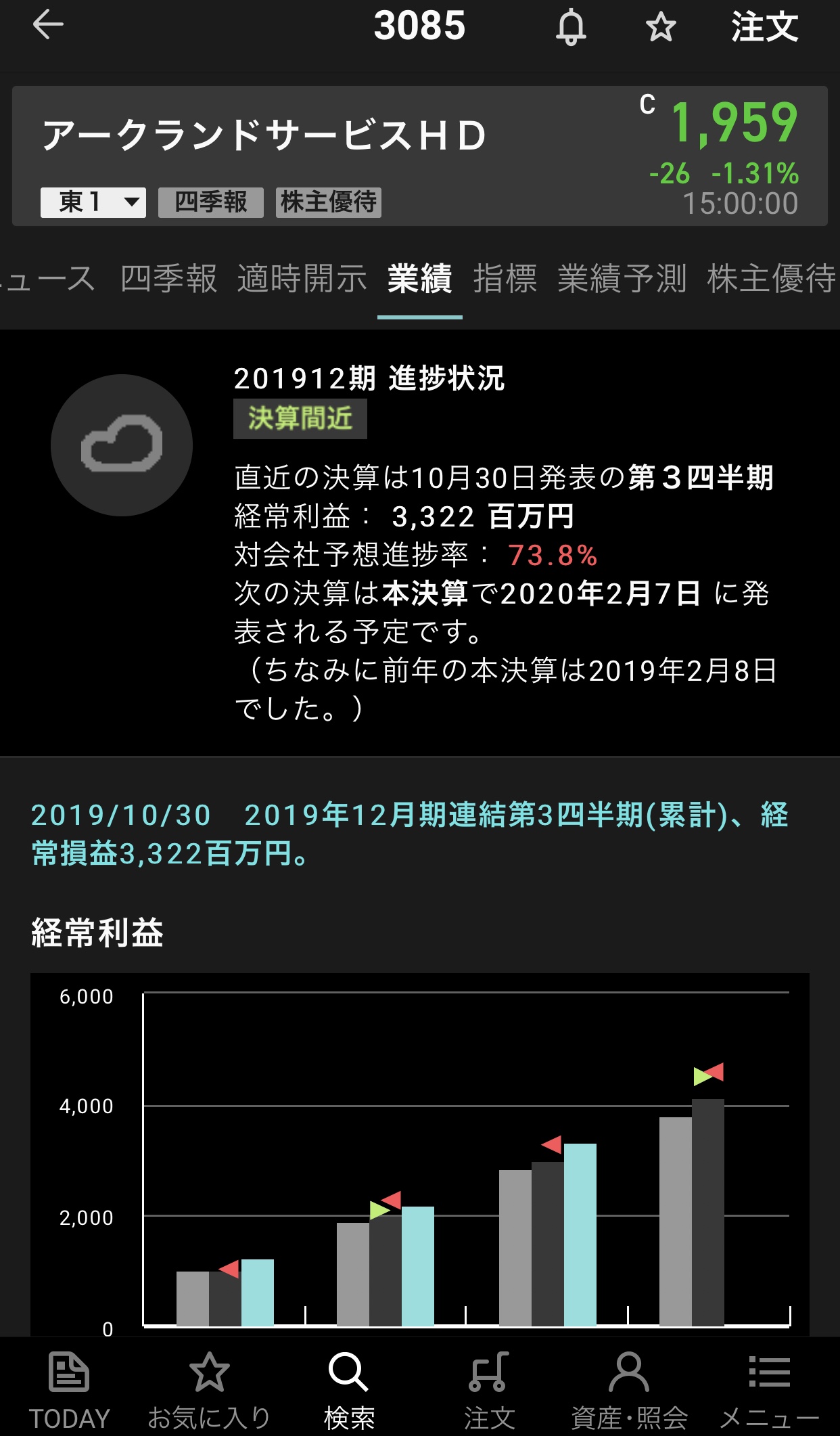Select the 業績 tab

(x=420, y=279)
